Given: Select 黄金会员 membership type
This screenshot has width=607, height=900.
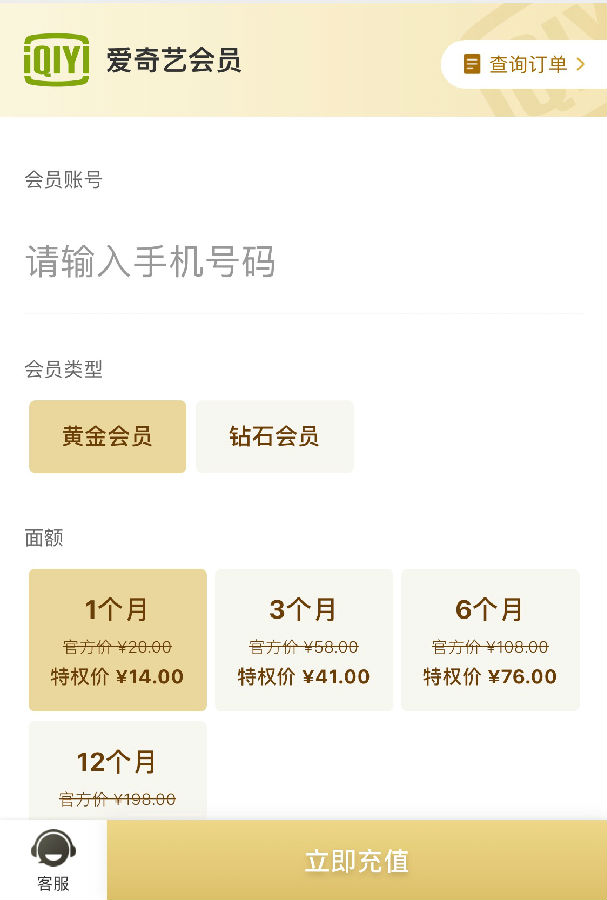Looking at the screenshot, I should tap(107, 436).
